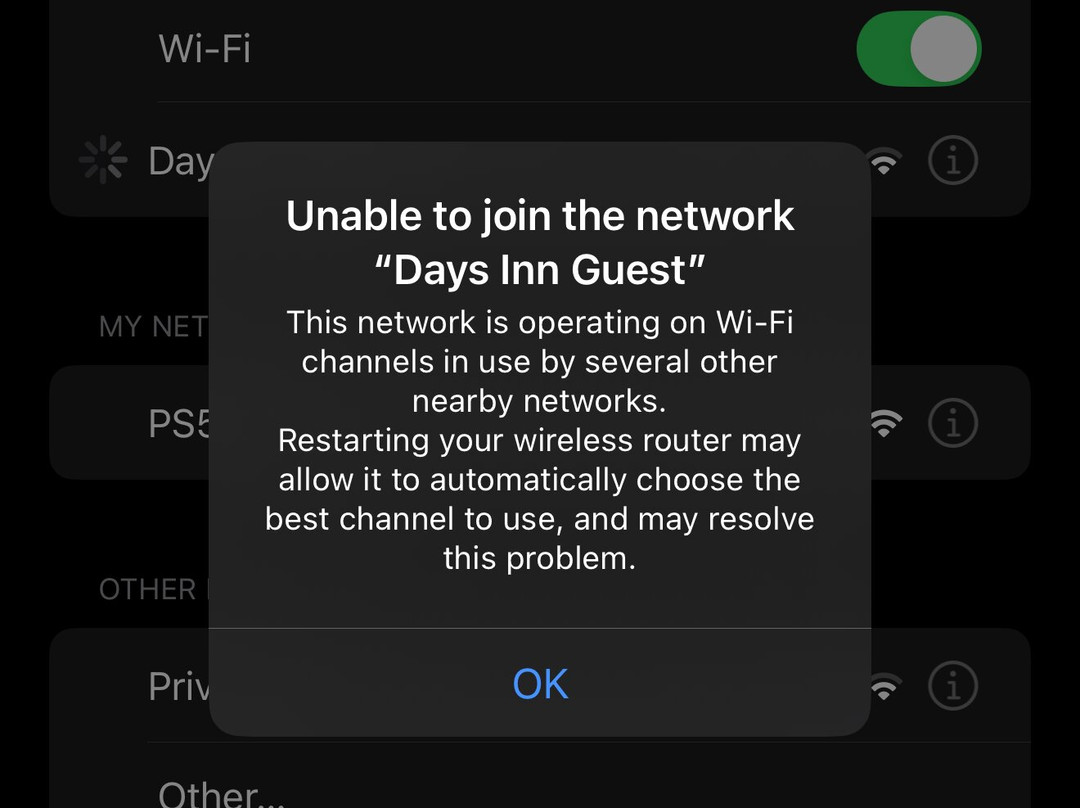Dismiss the alert with OK

click(540, 684)
